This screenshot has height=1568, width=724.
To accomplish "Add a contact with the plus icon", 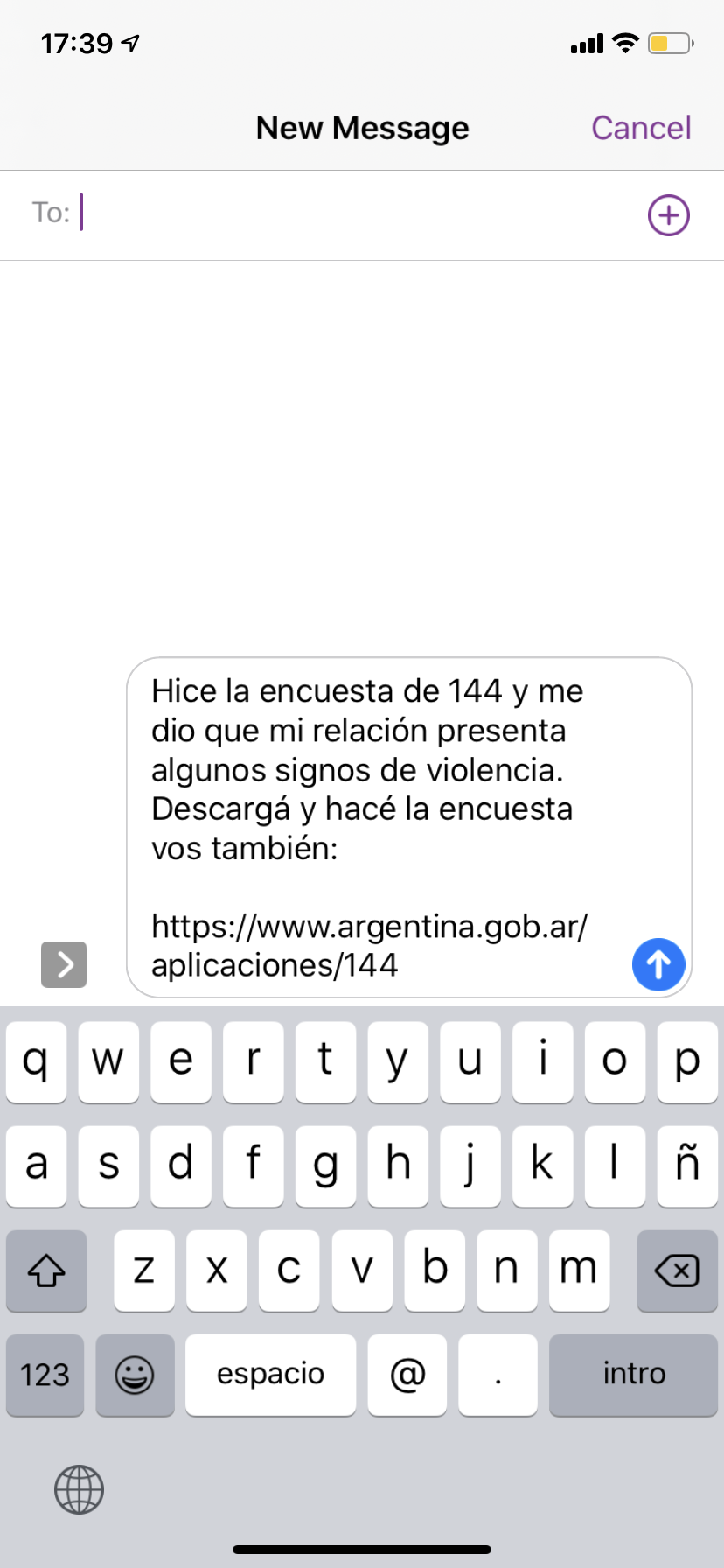I will tap(668, 214).
